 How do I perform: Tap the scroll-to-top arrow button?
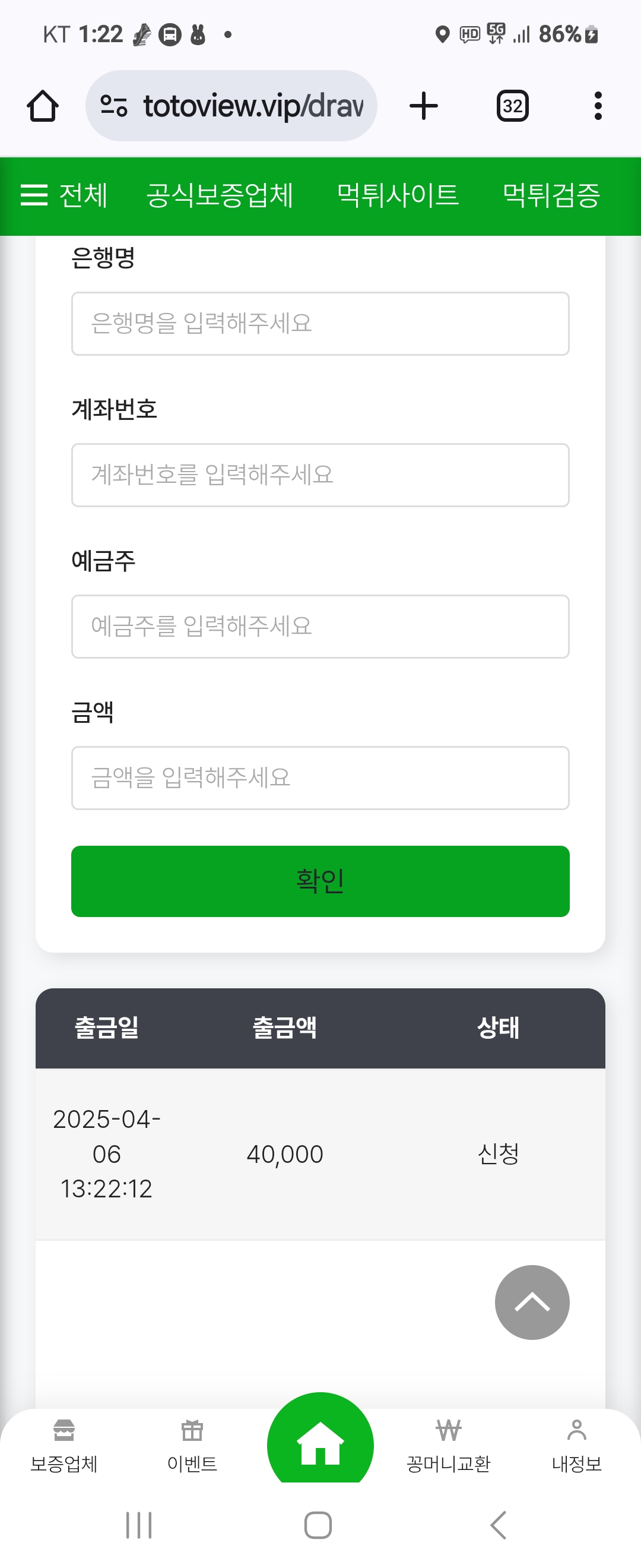(x=532, y=1302)
